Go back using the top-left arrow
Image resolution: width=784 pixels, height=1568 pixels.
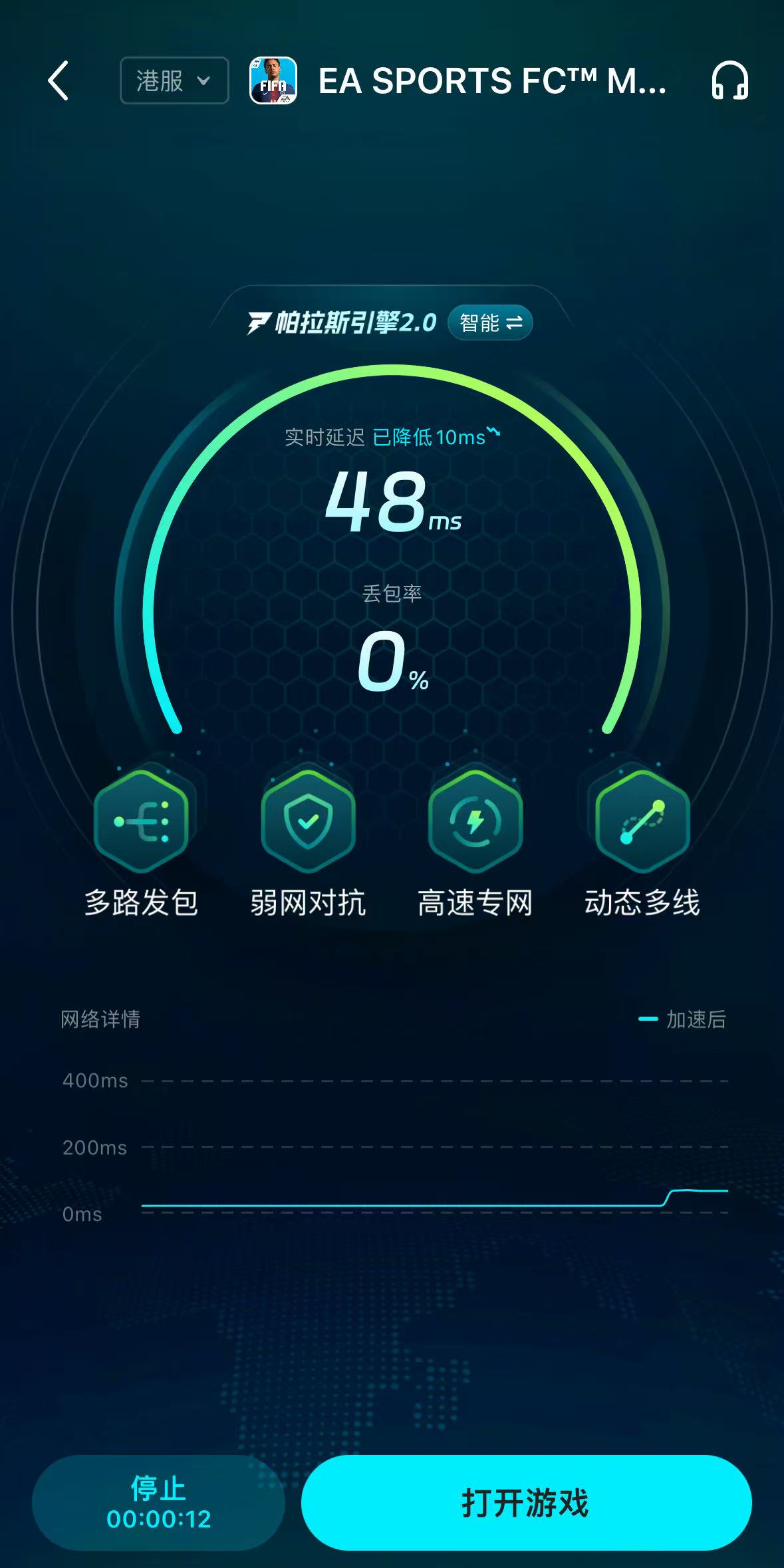(x=59, y=80)
